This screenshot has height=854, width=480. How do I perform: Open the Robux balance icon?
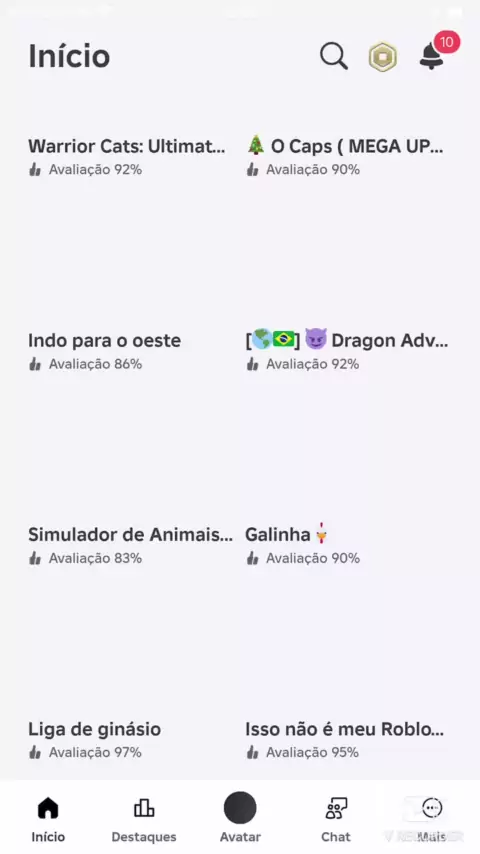[x=382, y=57]
